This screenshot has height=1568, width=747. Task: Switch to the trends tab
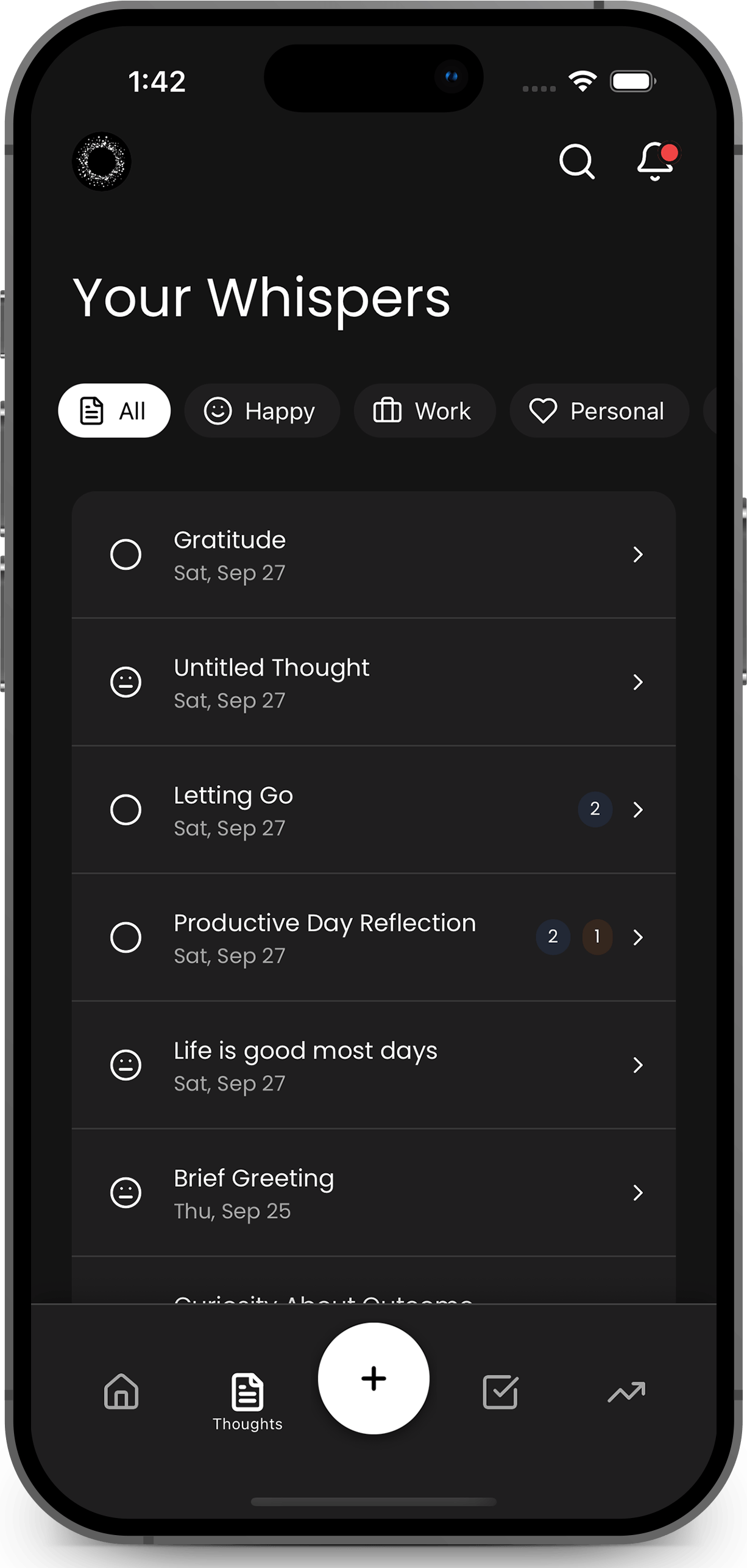point(626,1392)
